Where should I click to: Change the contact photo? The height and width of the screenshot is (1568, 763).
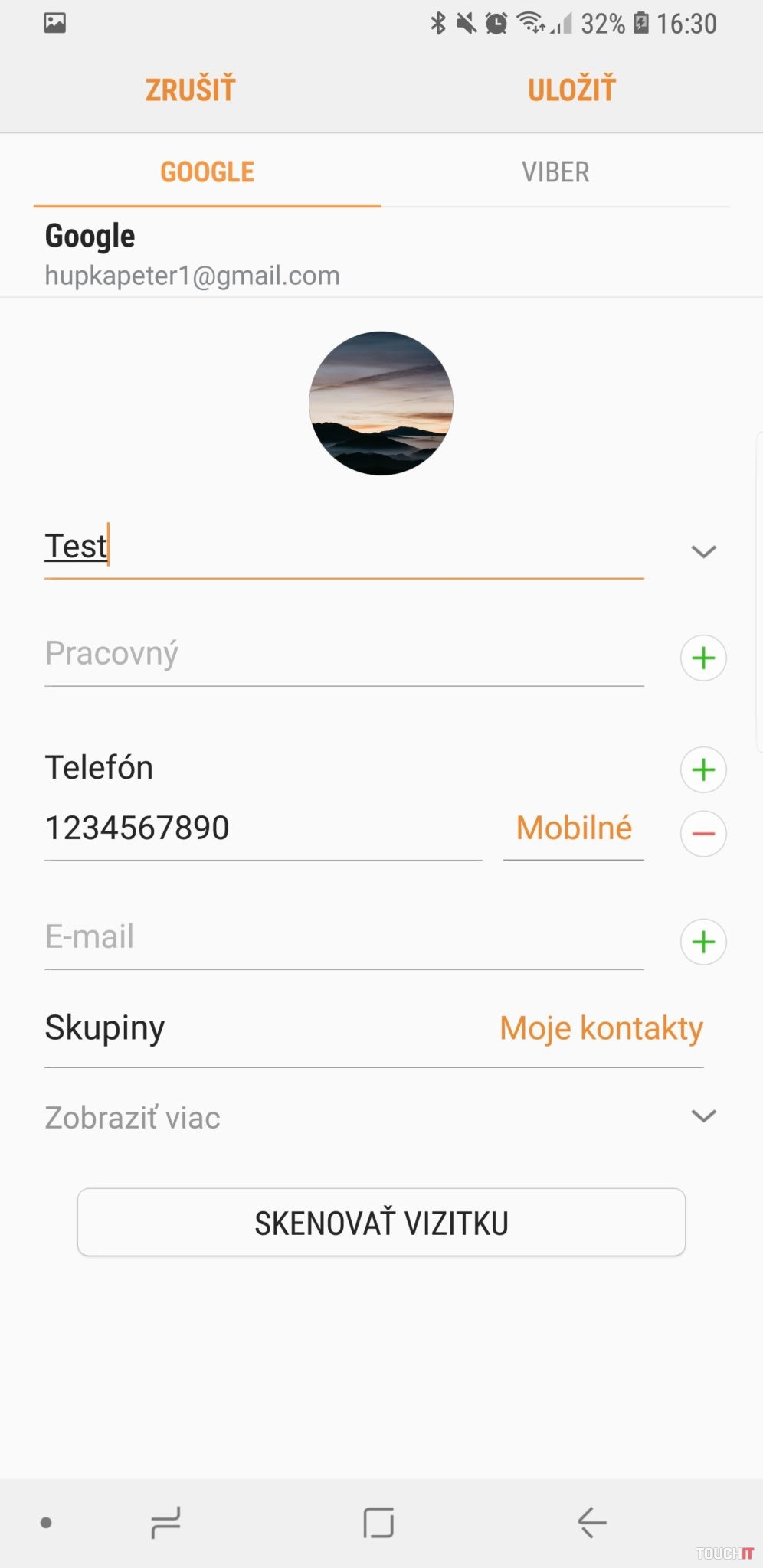[381, 403]
